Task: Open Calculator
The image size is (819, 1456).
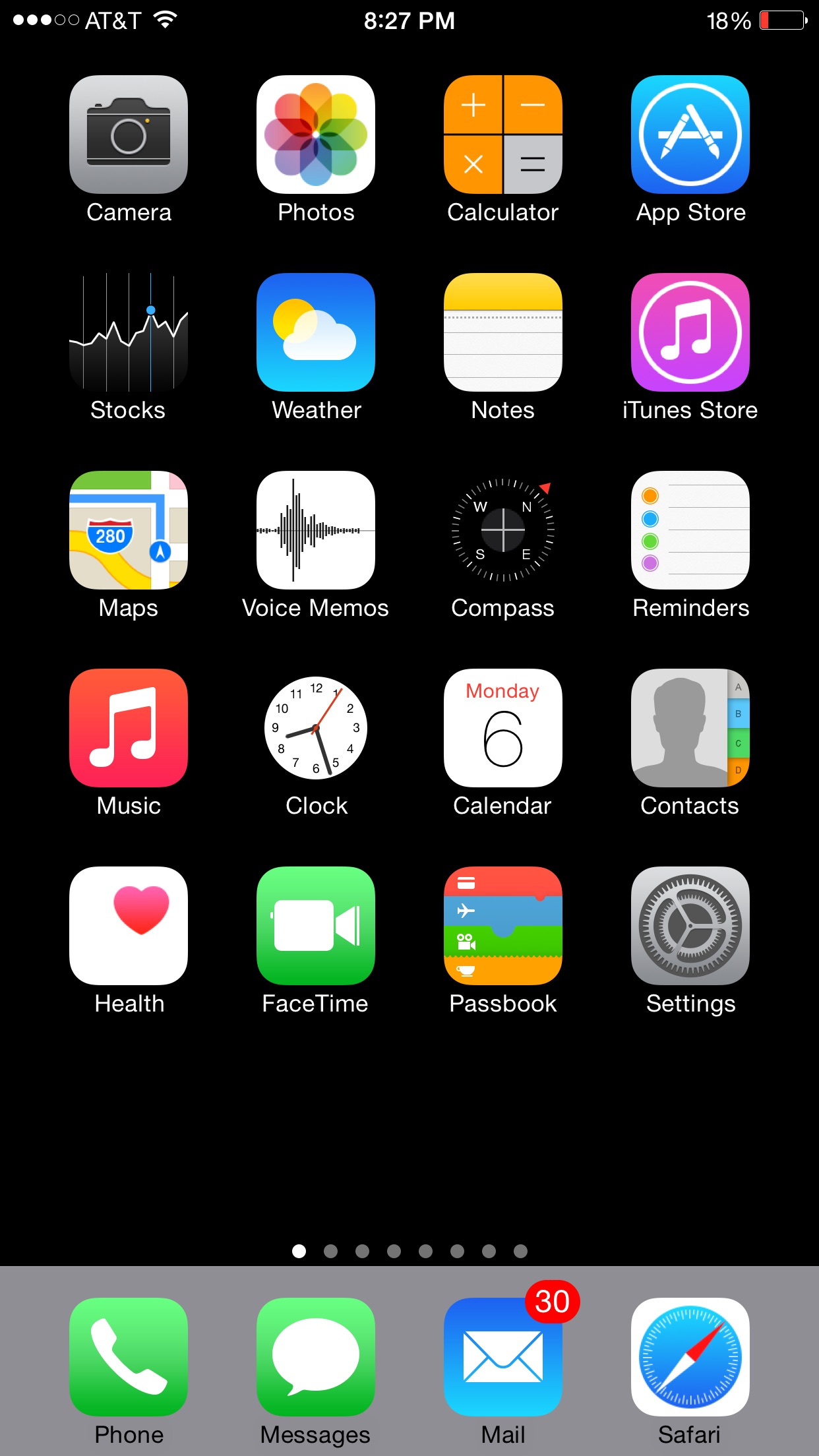Action: (503, 135)
